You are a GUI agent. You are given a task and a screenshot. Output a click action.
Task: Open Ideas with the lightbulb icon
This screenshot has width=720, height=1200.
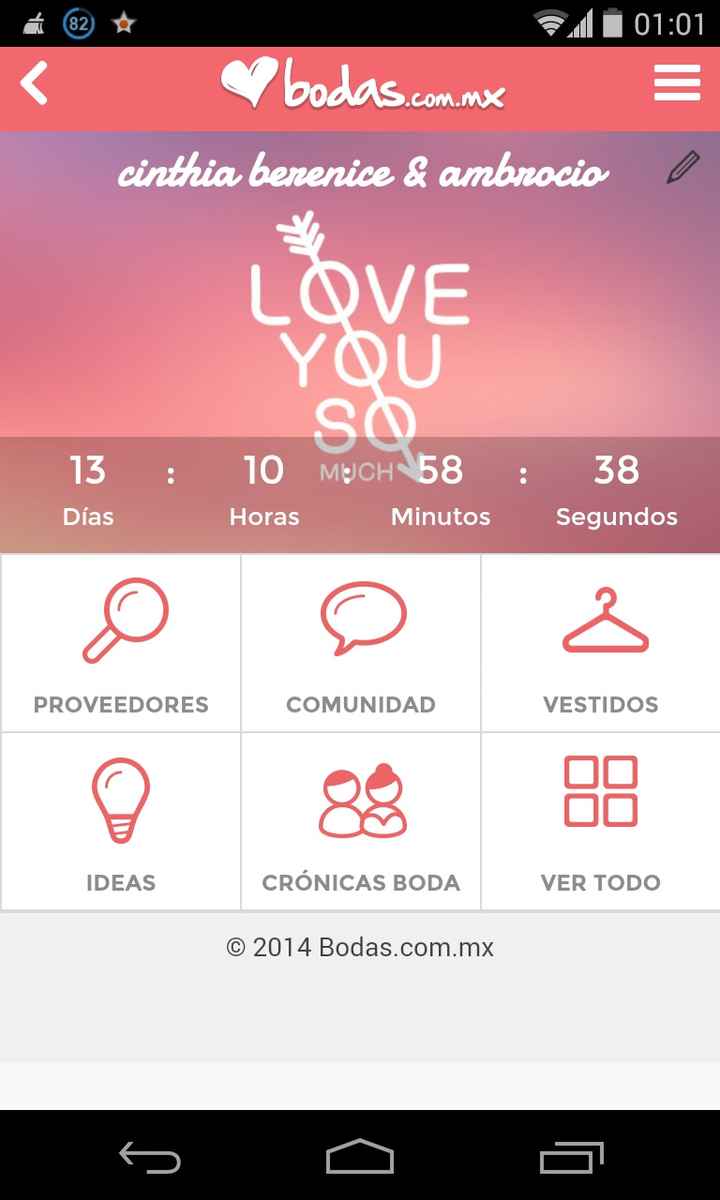pos(120,821)
